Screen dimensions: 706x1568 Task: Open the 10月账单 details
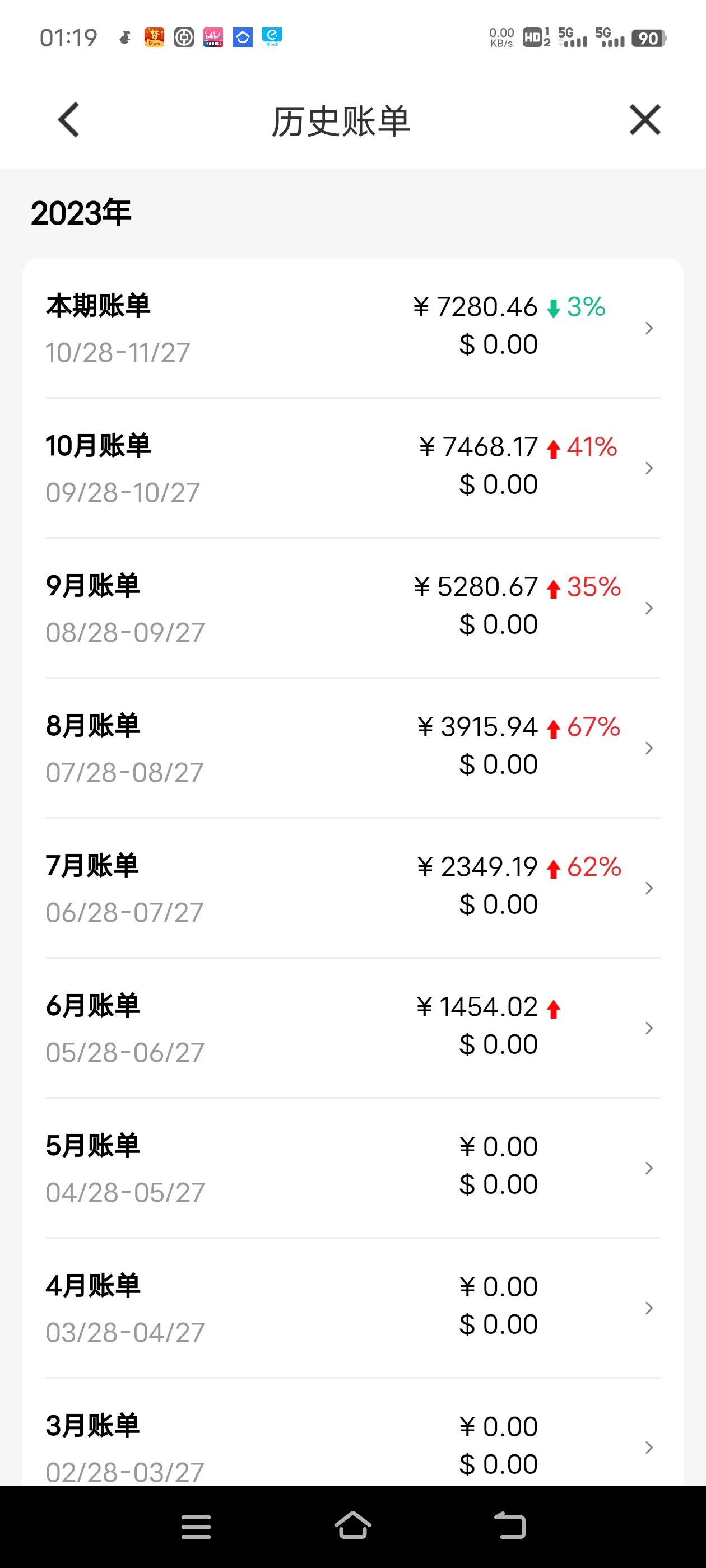pos(352,468)
